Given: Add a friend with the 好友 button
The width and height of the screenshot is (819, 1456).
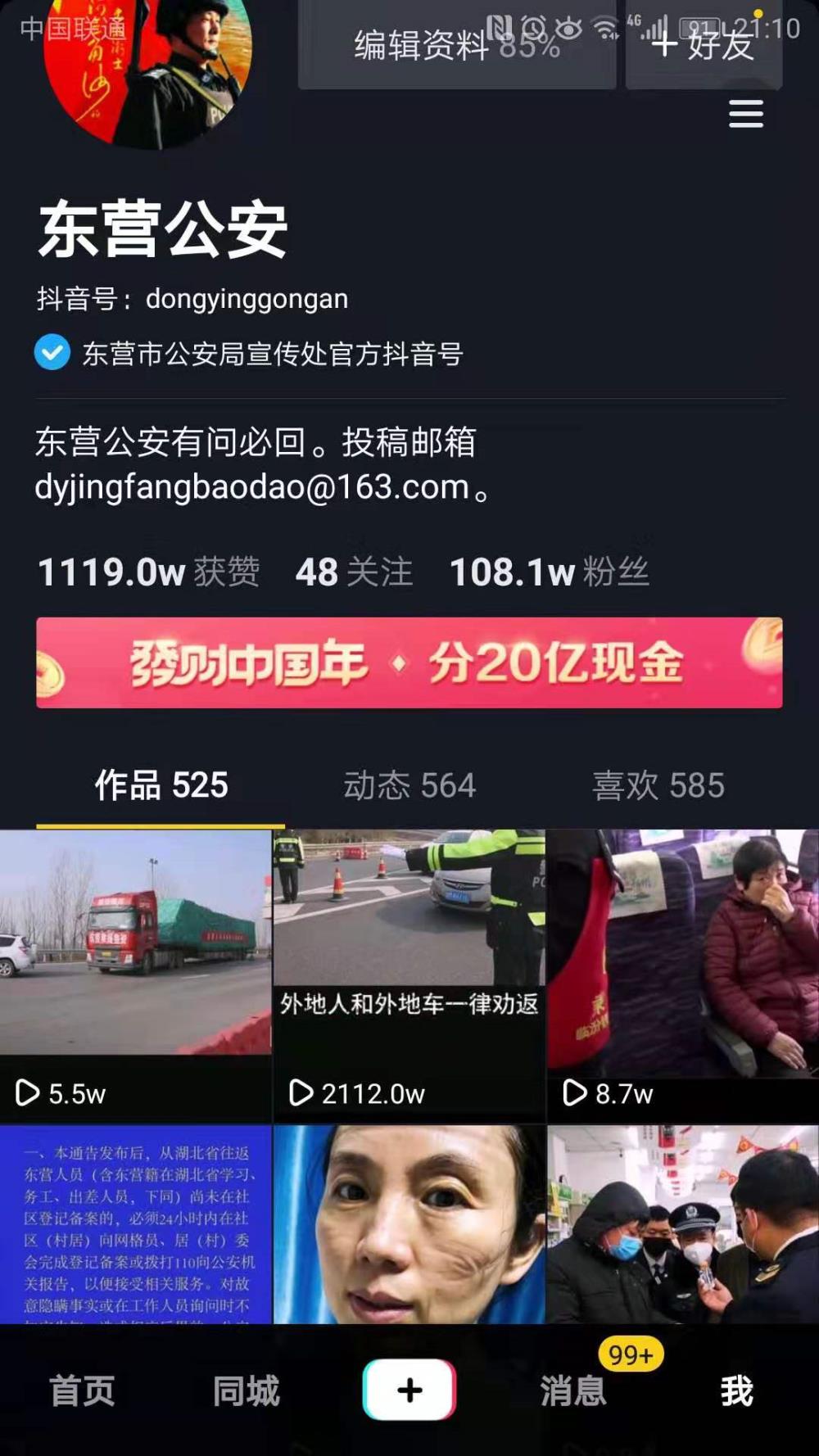Looking at the screenshot, I should click(x=704, y=44).
